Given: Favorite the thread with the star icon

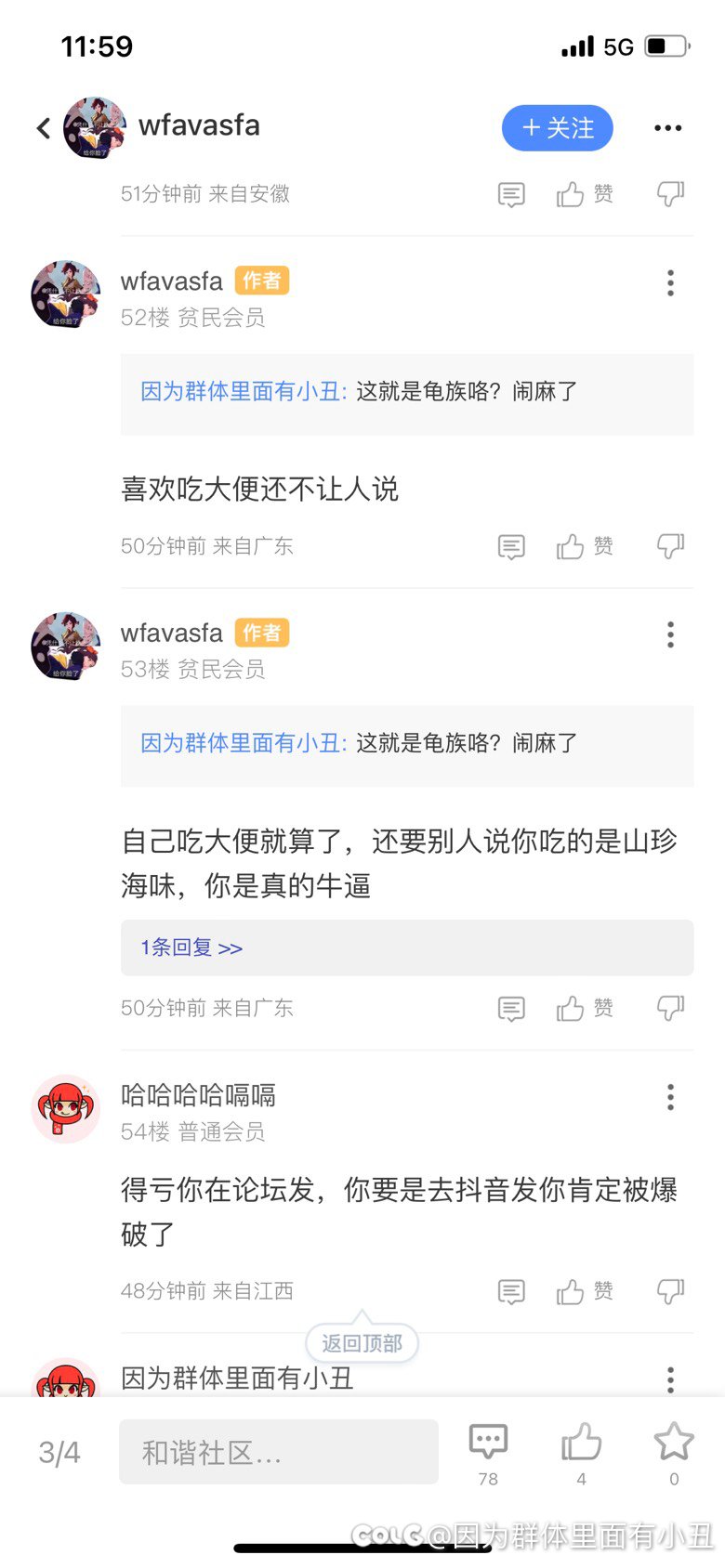Looking at the screenshot, I should point(674,1452).
